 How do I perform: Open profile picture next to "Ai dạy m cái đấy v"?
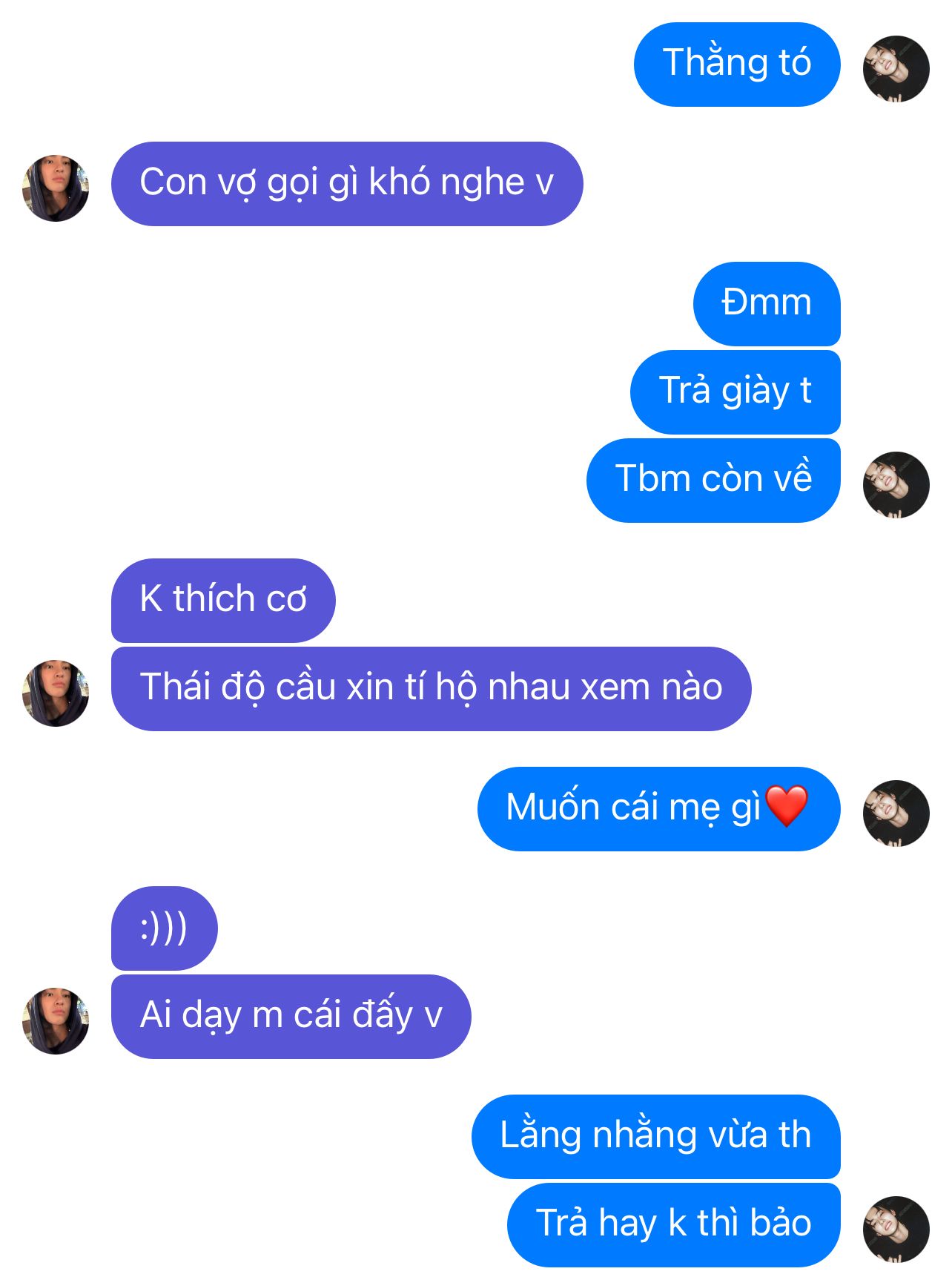(x=56, y=1020)
